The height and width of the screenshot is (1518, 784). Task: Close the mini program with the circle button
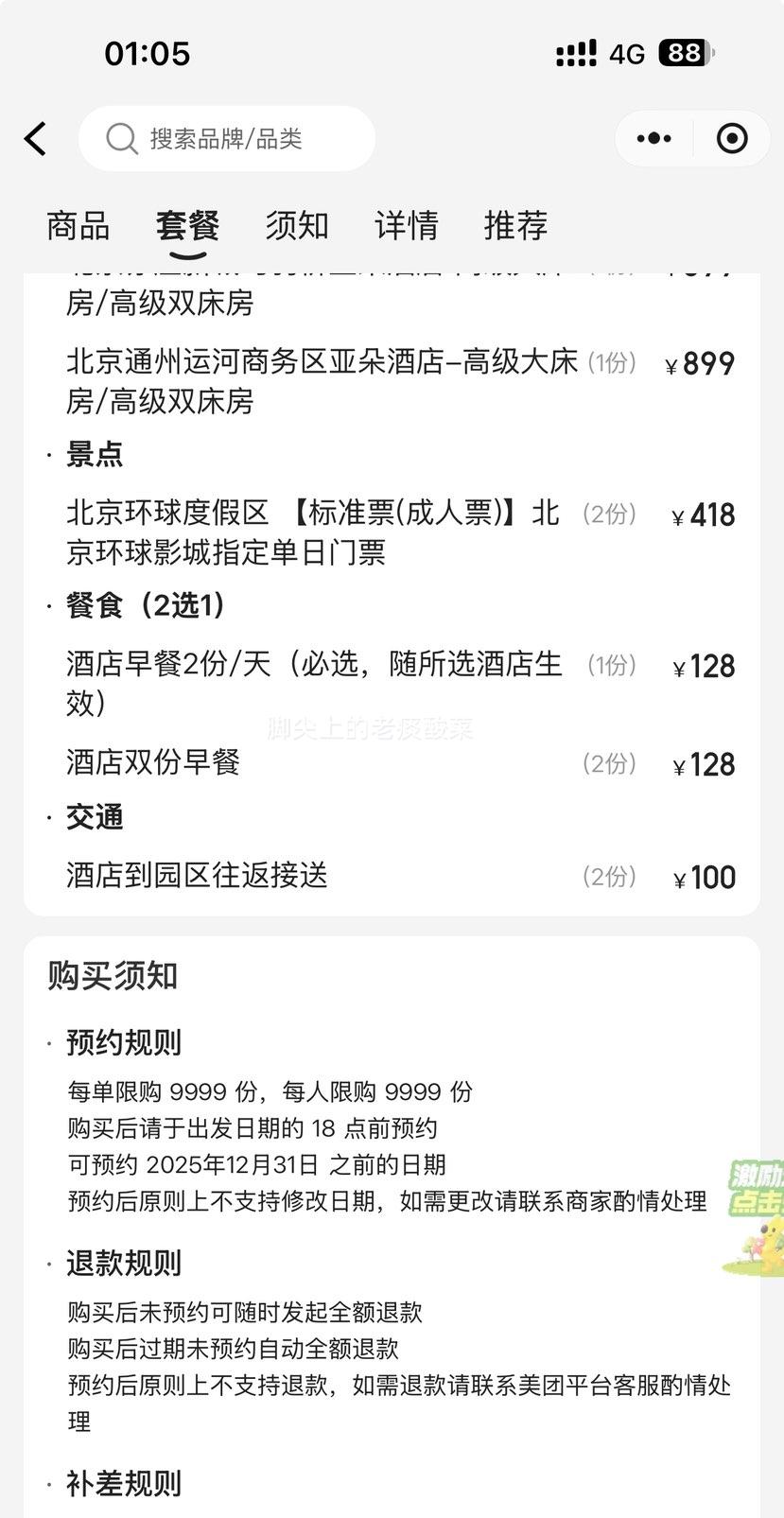[731, 139]
